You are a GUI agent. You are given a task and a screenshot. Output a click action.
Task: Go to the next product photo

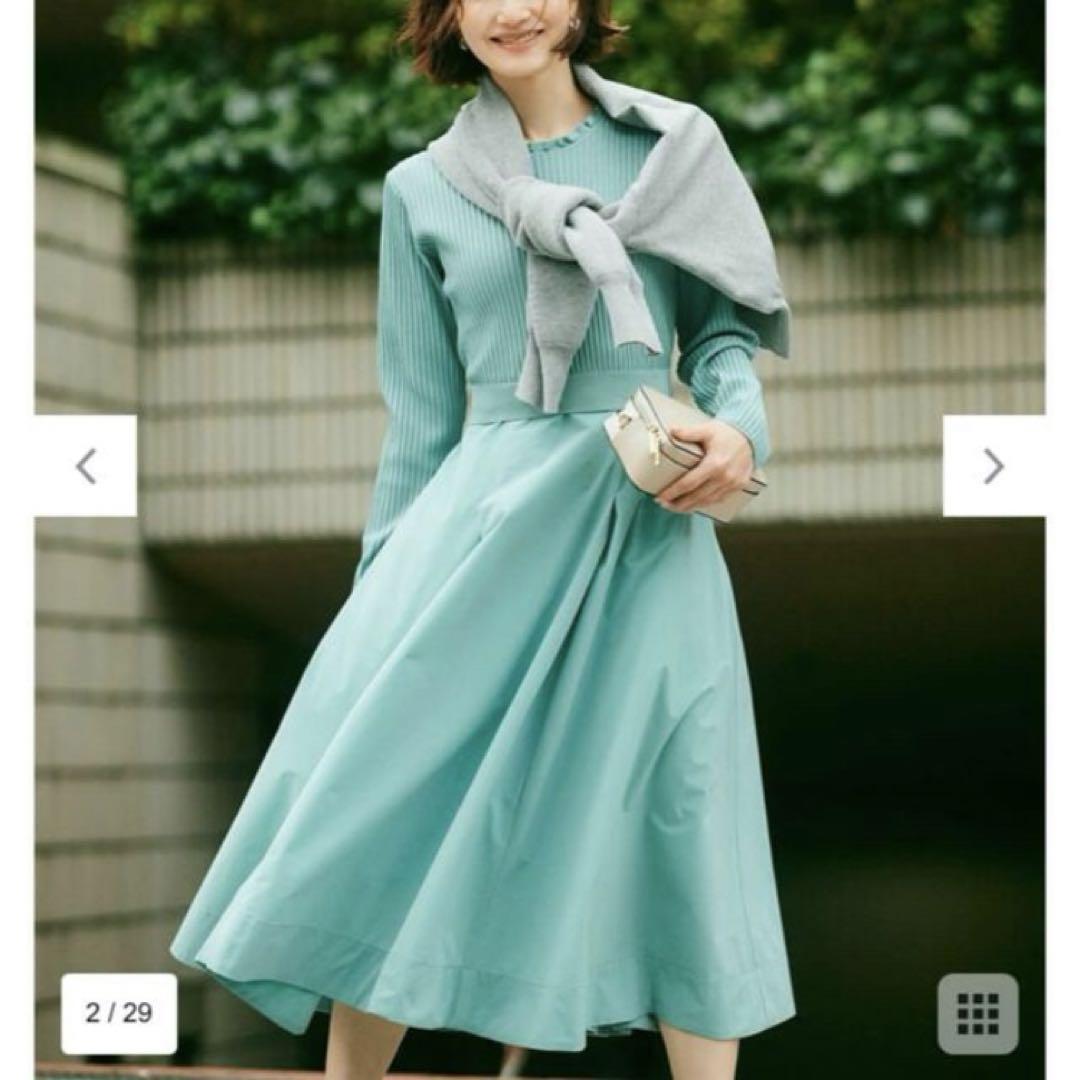[993, 466]
